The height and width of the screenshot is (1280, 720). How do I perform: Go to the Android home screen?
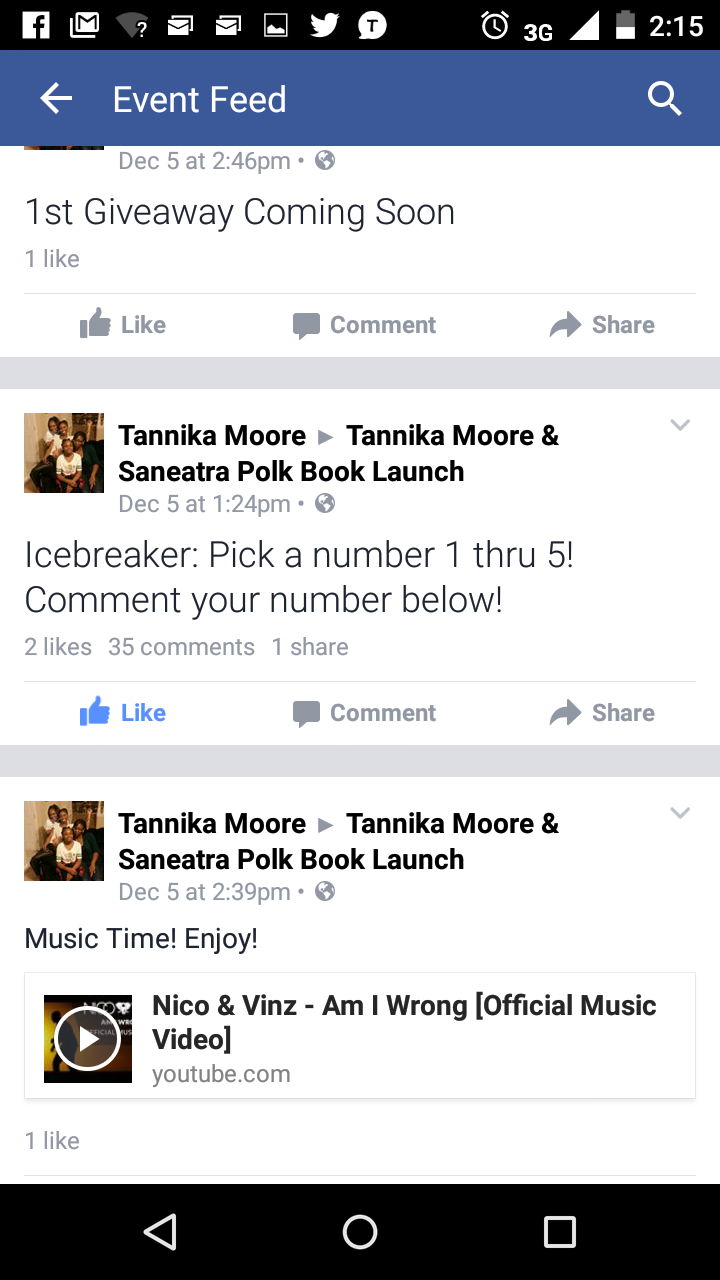(x=360, y=1232)
